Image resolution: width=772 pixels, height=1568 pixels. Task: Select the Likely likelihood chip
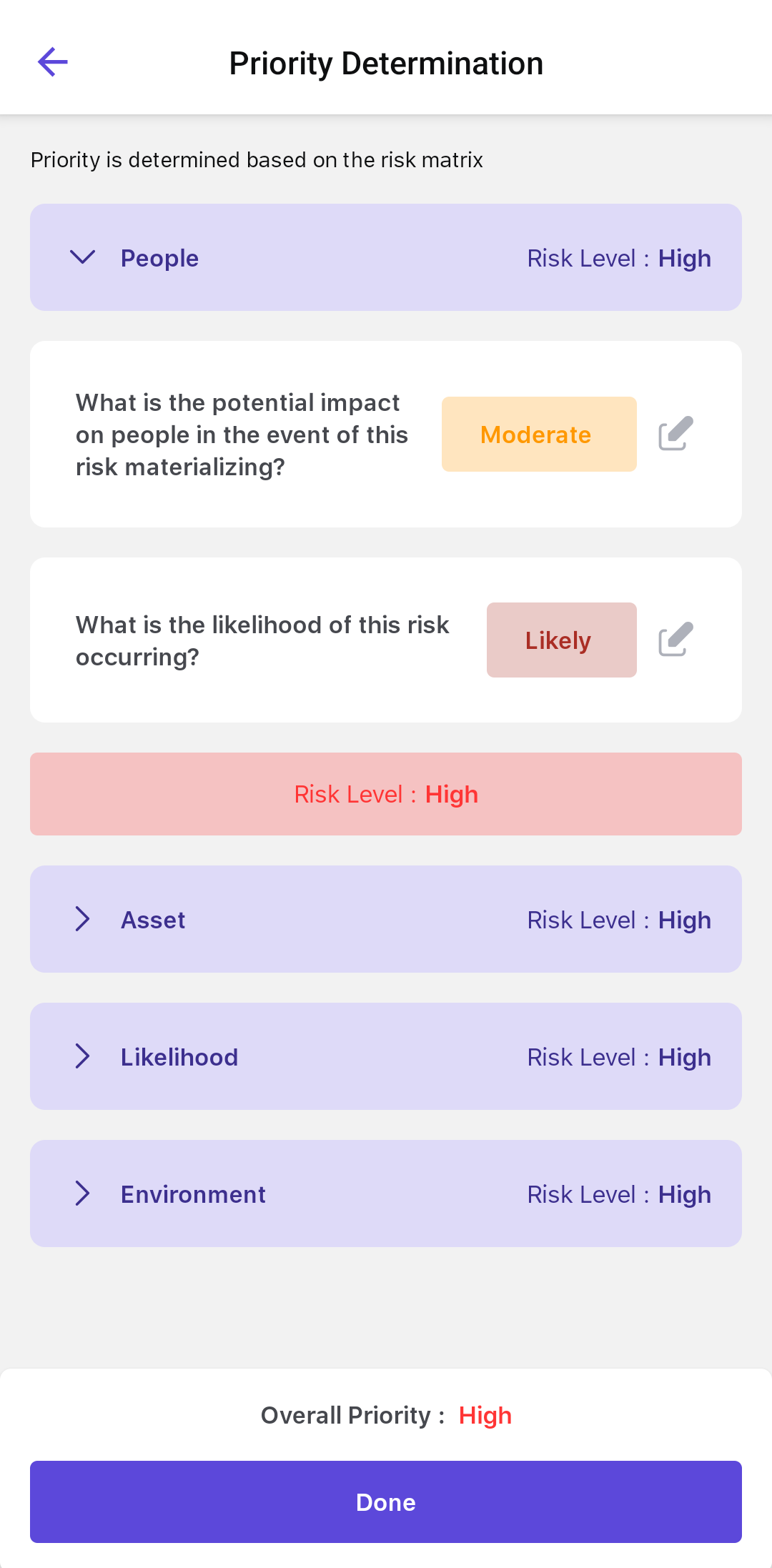(x=561, y=640)
